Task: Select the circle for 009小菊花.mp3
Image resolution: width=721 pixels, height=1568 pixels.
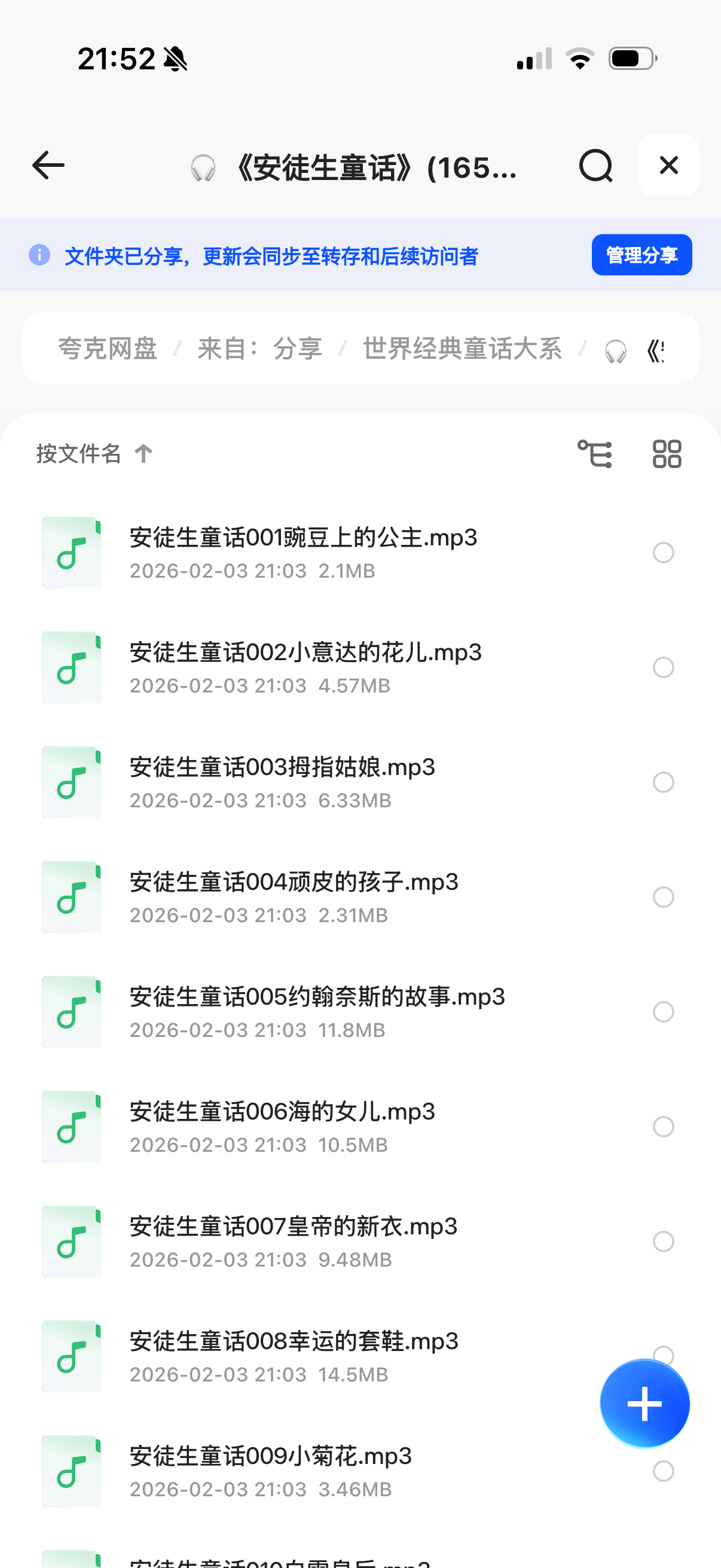Action: pos(663,1471)
